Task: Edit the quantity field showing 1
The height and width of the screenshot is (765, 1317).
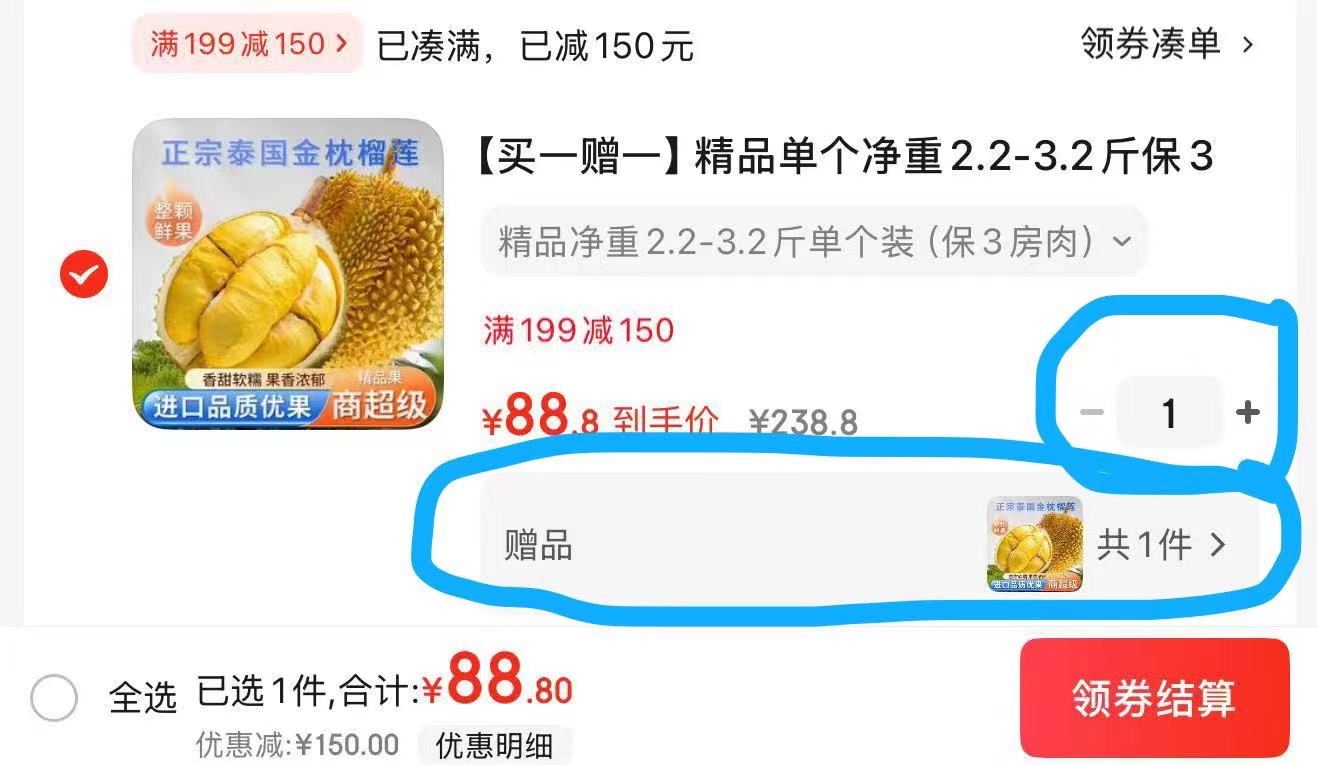Action: 1169,412
